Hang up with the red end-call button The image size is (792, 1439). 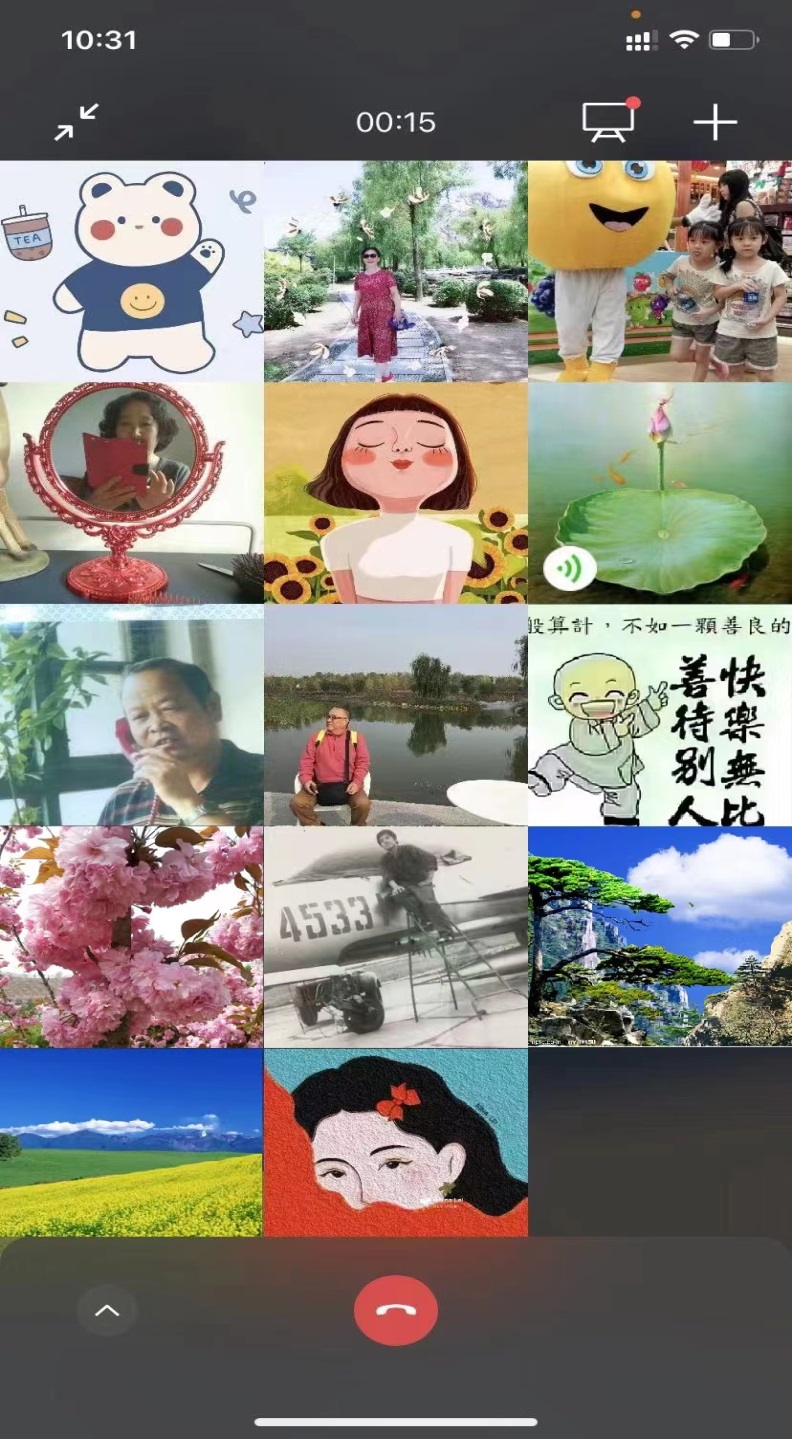point(396,1311)
